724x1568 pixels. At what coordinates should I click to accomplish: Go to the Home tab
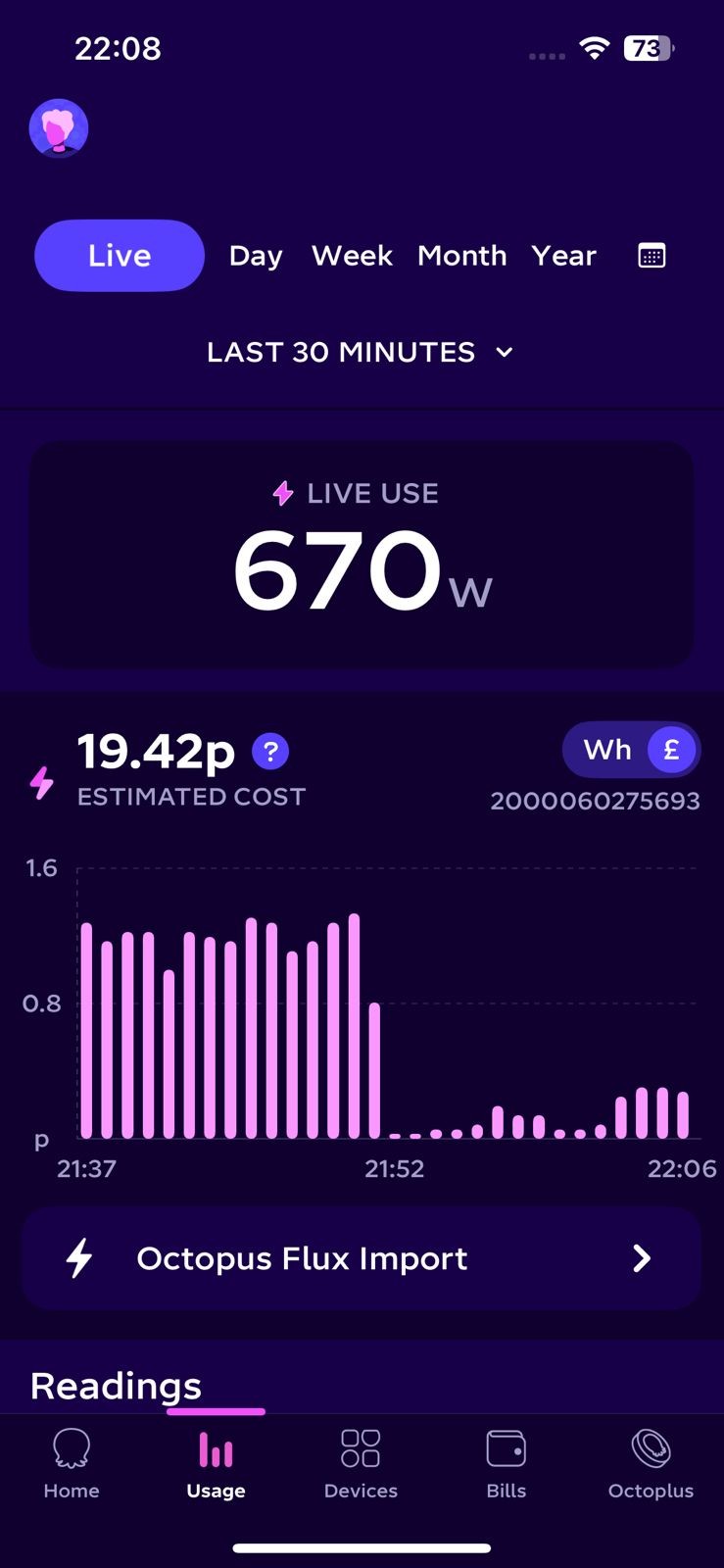pyautogui.click(x=72, y=1463)
